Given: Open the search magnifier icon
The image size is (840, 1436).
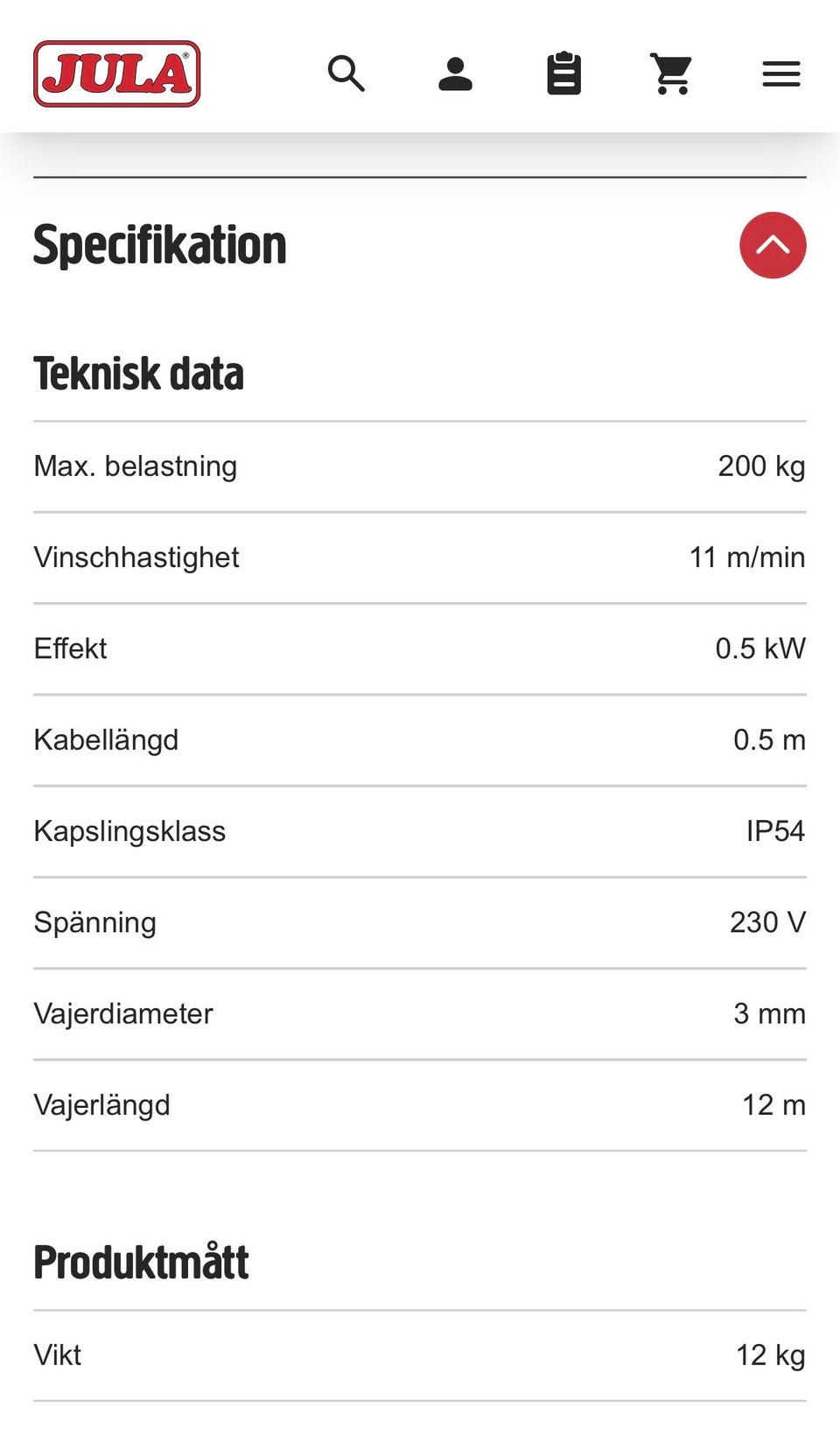Looking at the screenshot, I should (346, 74).
